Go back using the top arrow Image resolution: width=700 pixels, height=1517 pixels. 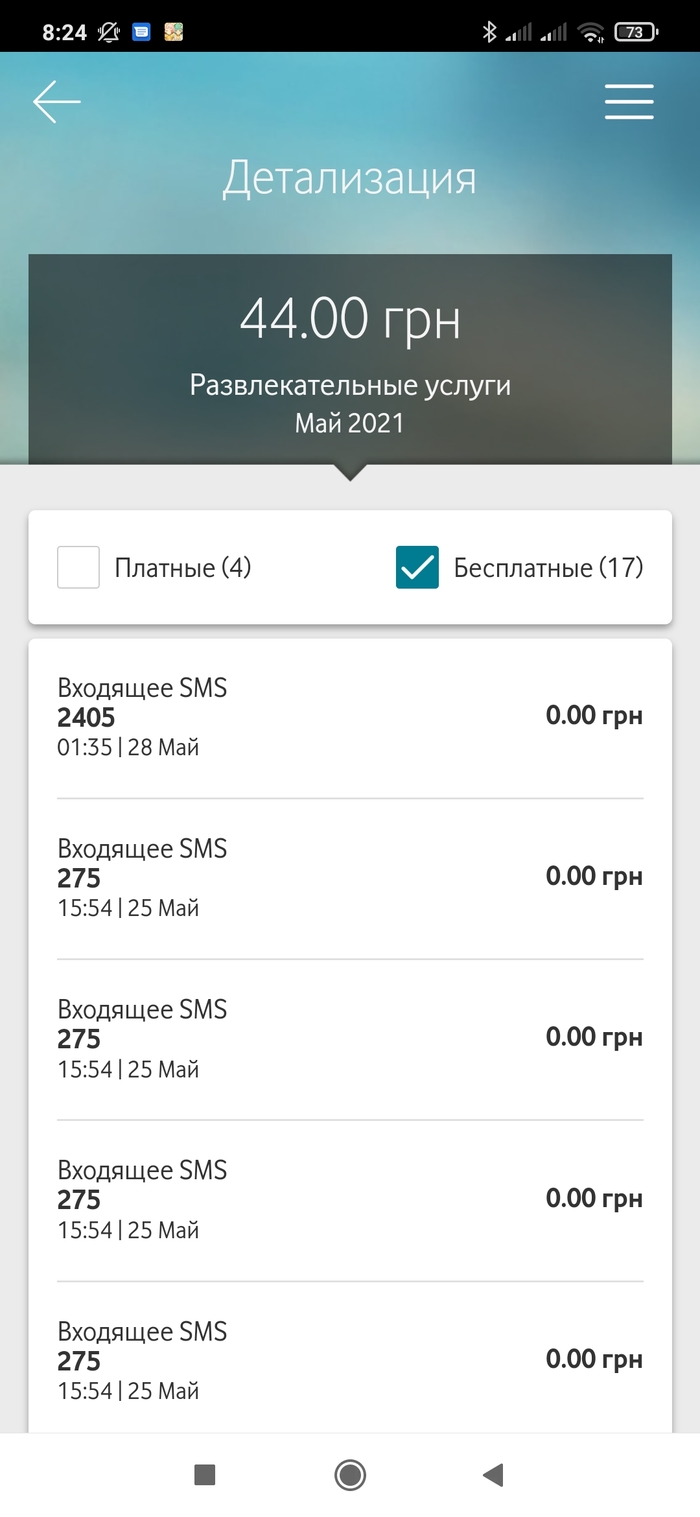(56, 102)
